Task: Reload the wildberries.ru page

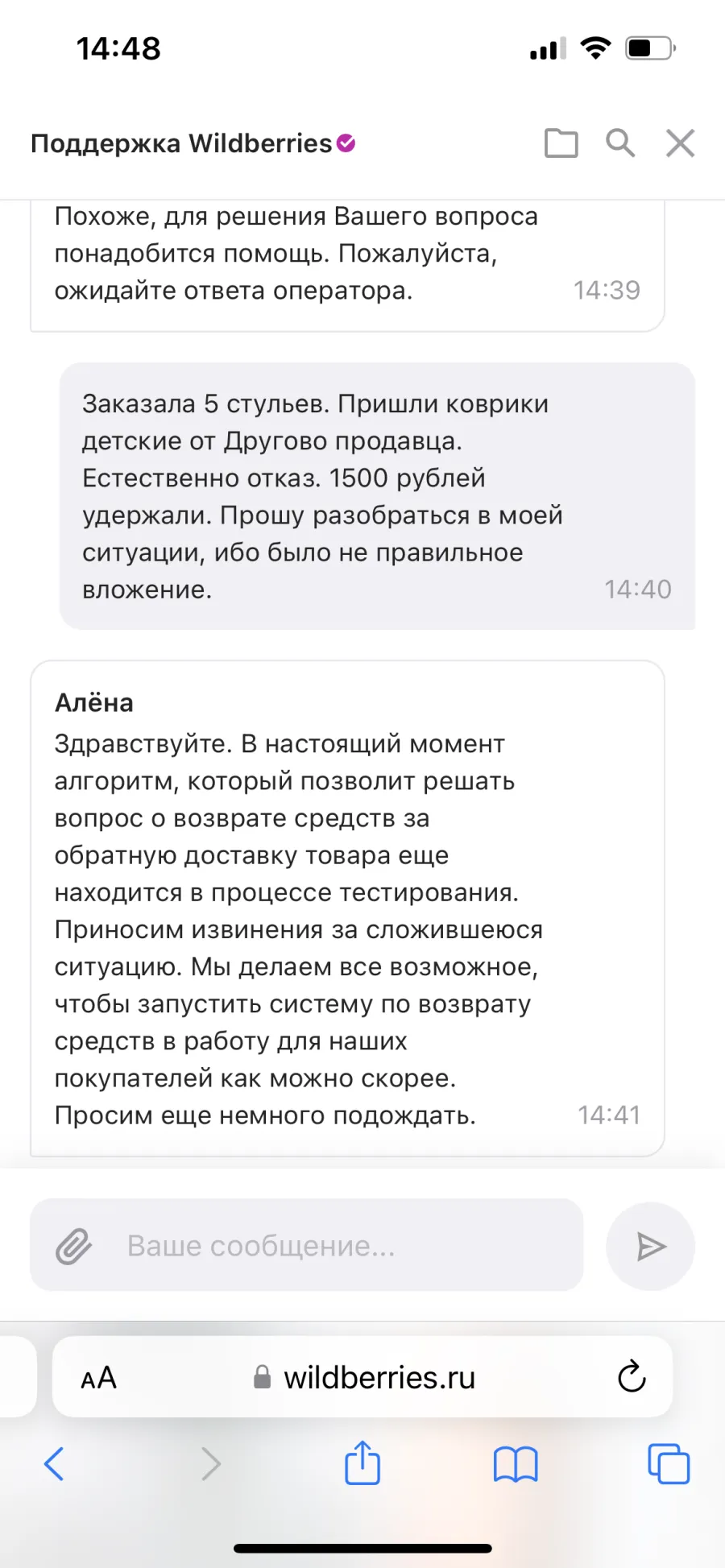Action: pyautogui.click(x=632, y=1376)
